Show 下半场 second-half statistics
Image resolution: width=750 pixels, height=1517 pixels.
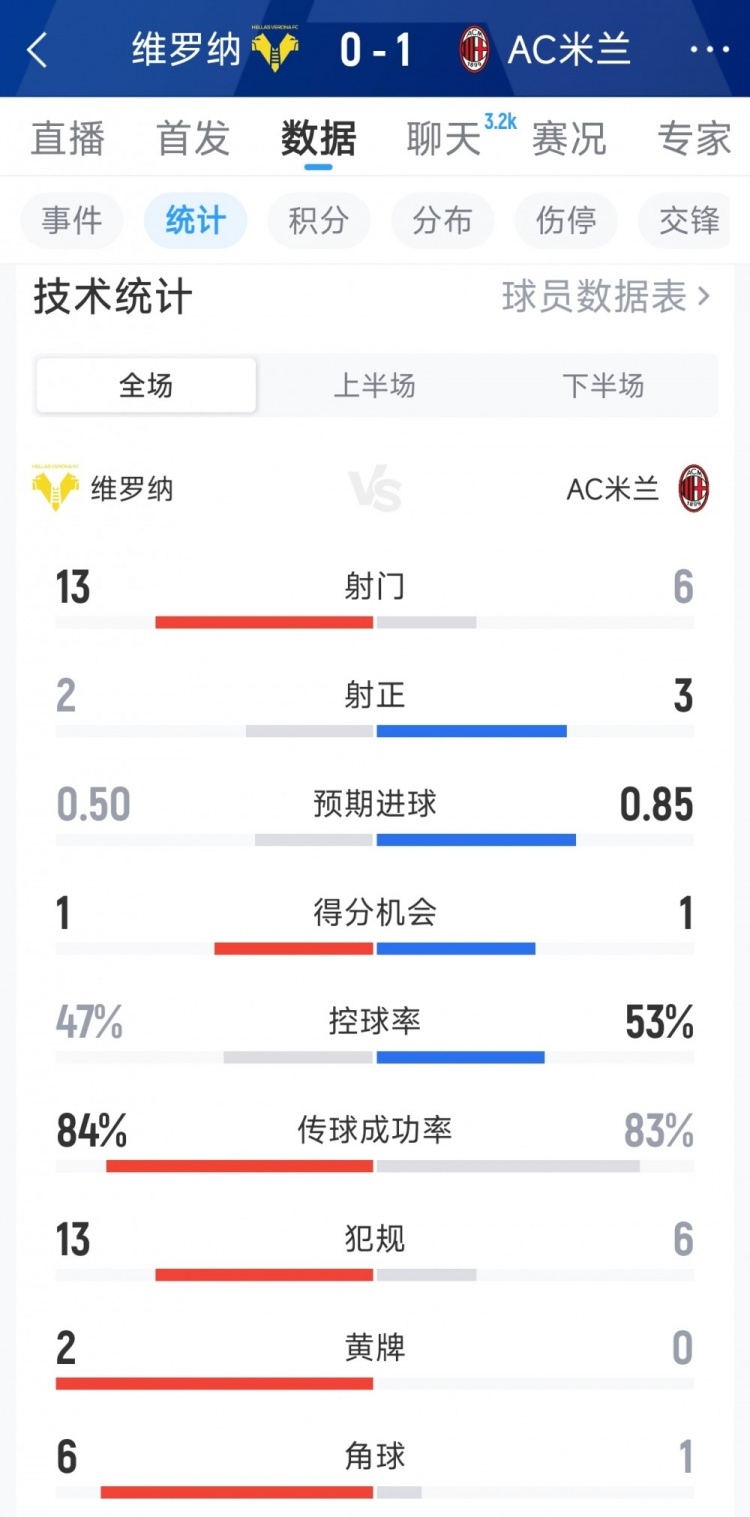point(603,386)
